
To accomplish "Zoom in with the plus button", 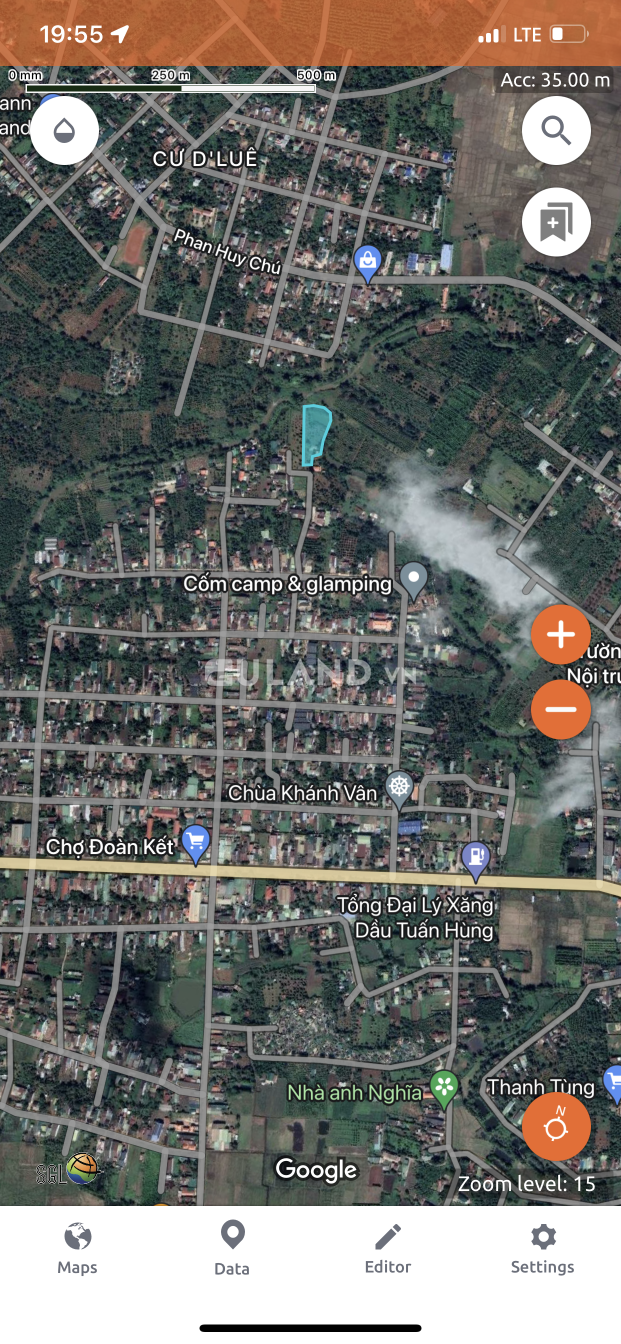I will (x=561, y=635).
